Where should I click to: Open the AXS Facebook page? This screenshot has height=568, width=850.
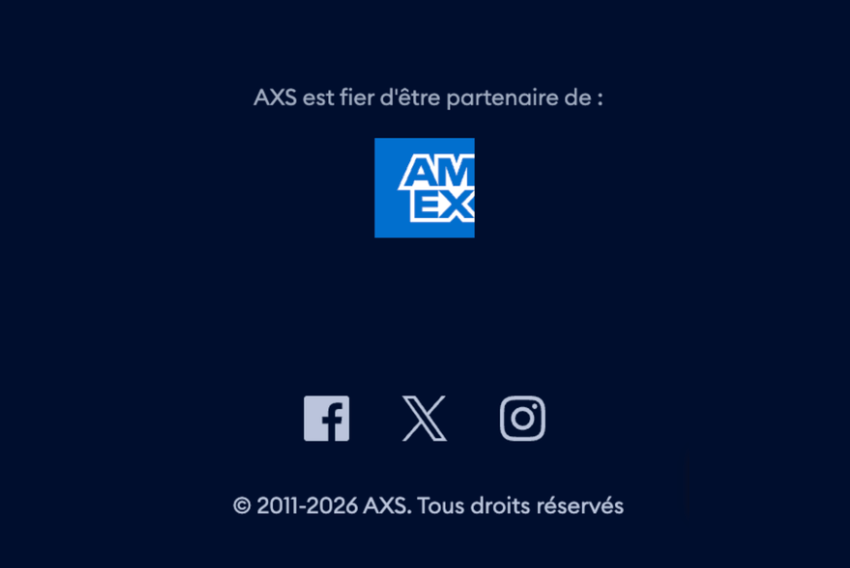[326, 418]
